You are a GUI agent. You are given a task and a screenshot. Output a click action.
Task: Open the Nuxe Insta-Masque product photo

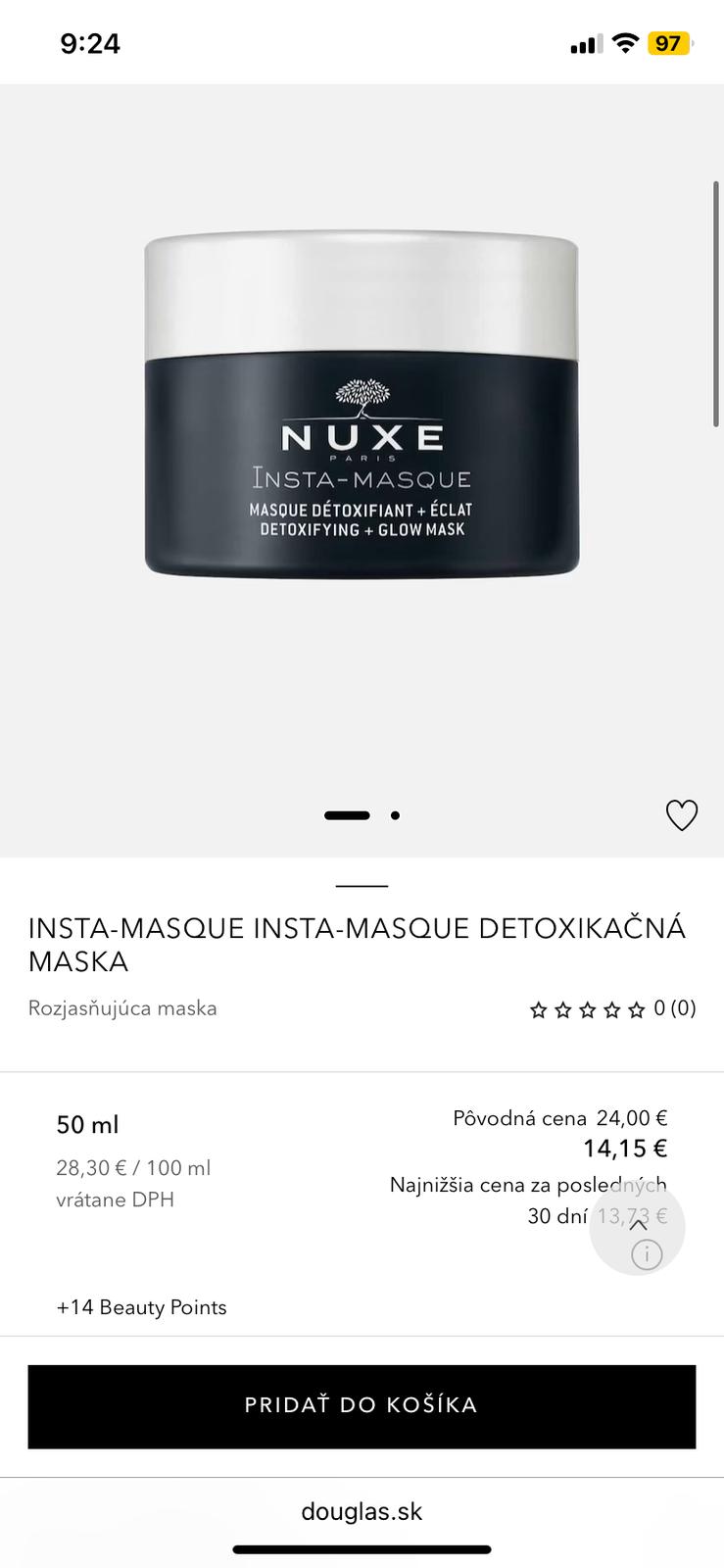click(x=362, y=406)
